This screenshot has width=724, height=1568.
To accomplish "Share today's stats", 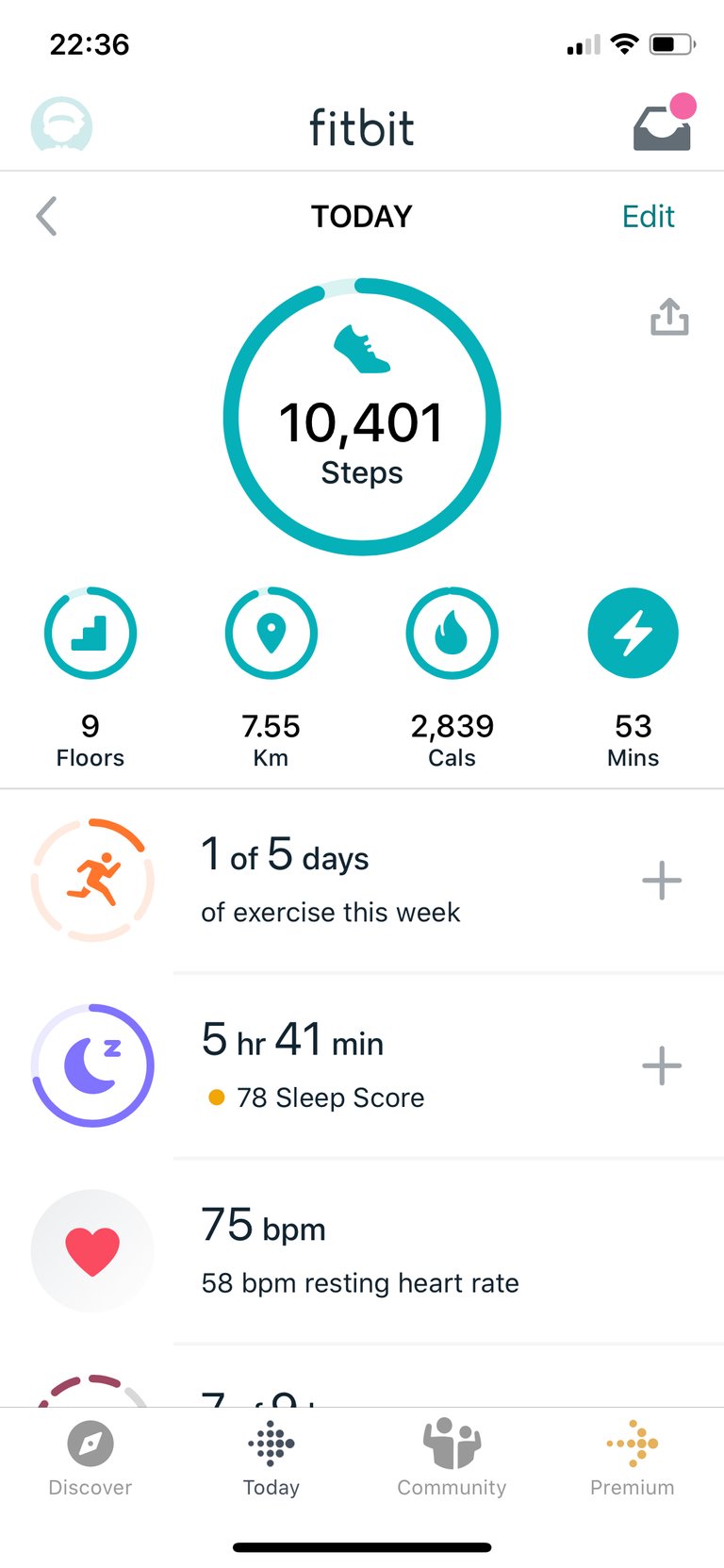I will (669, 317).
